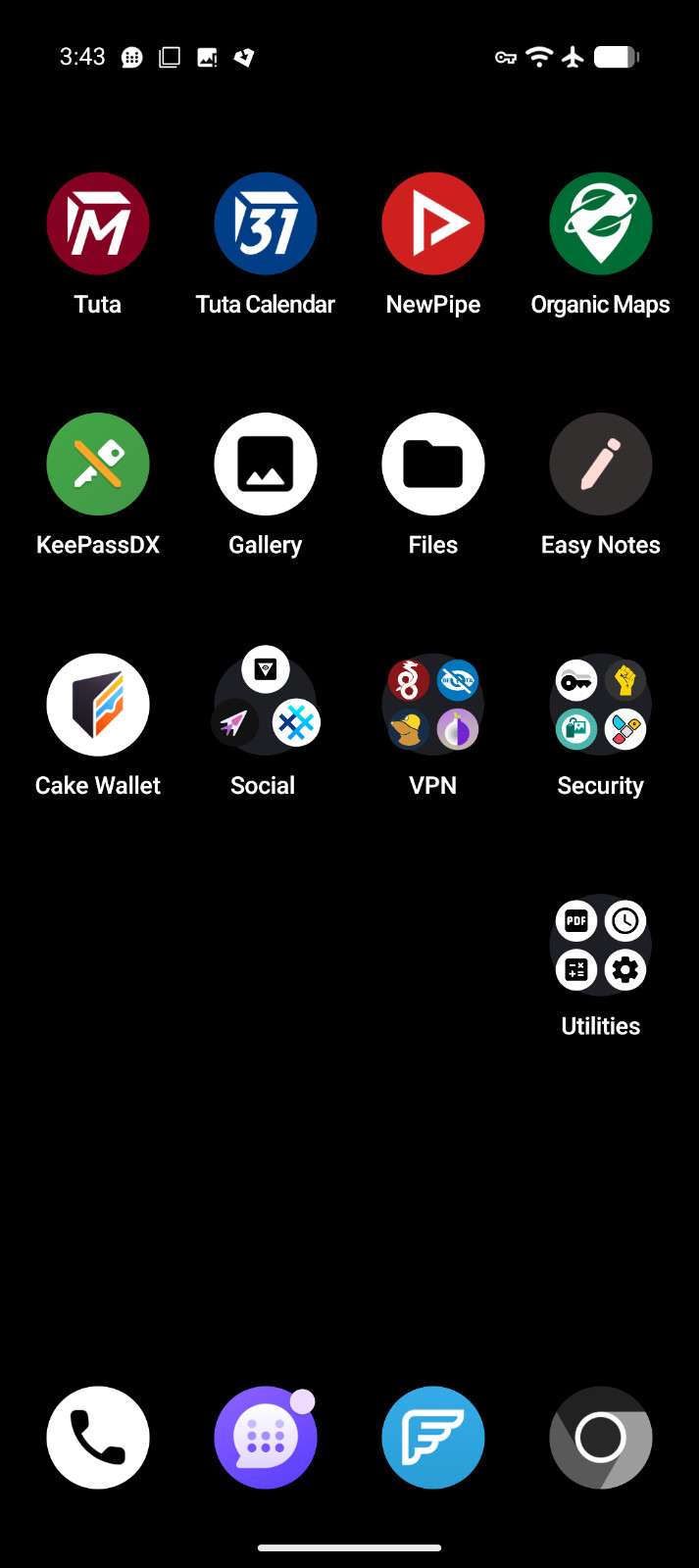Launch the Chromium browser in the dock
This screenshot has height=1568, width=699.
[x=601, y=1438]
